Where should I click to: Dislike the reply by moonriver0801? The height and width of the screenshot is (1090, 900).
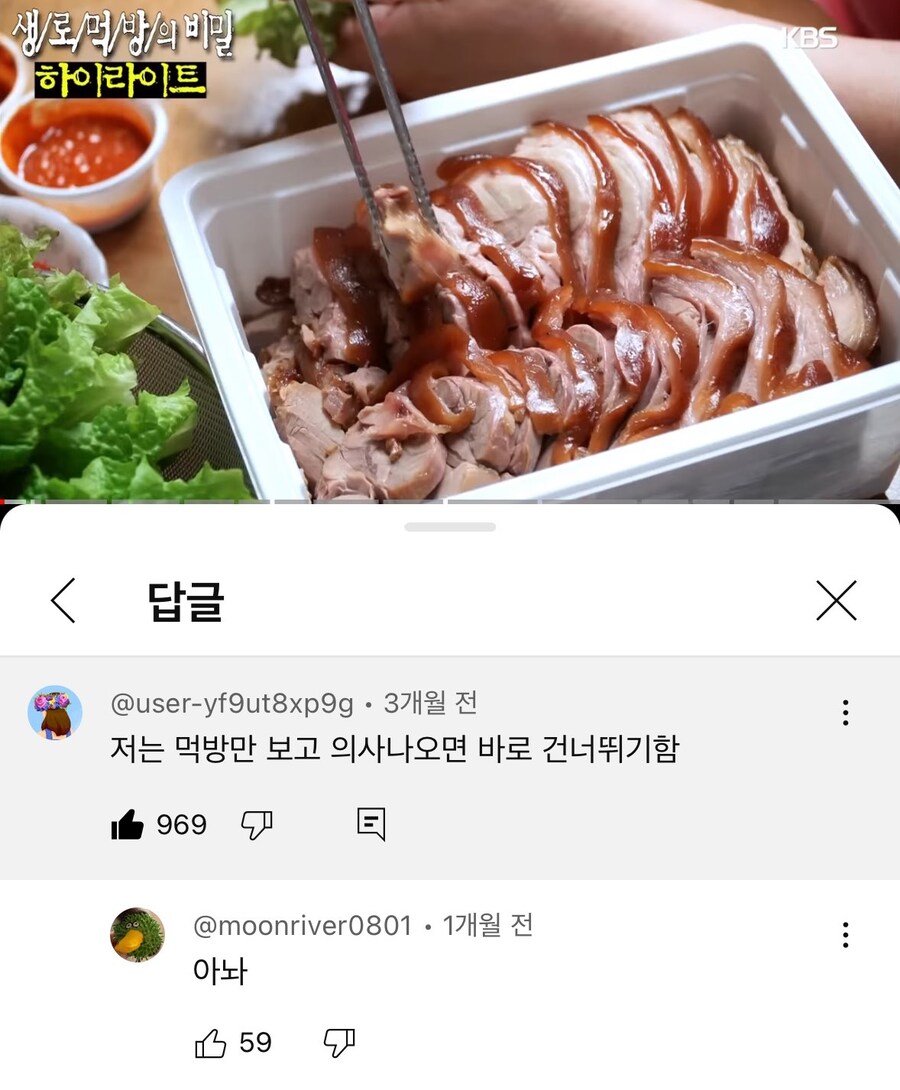coord(340,1044)
